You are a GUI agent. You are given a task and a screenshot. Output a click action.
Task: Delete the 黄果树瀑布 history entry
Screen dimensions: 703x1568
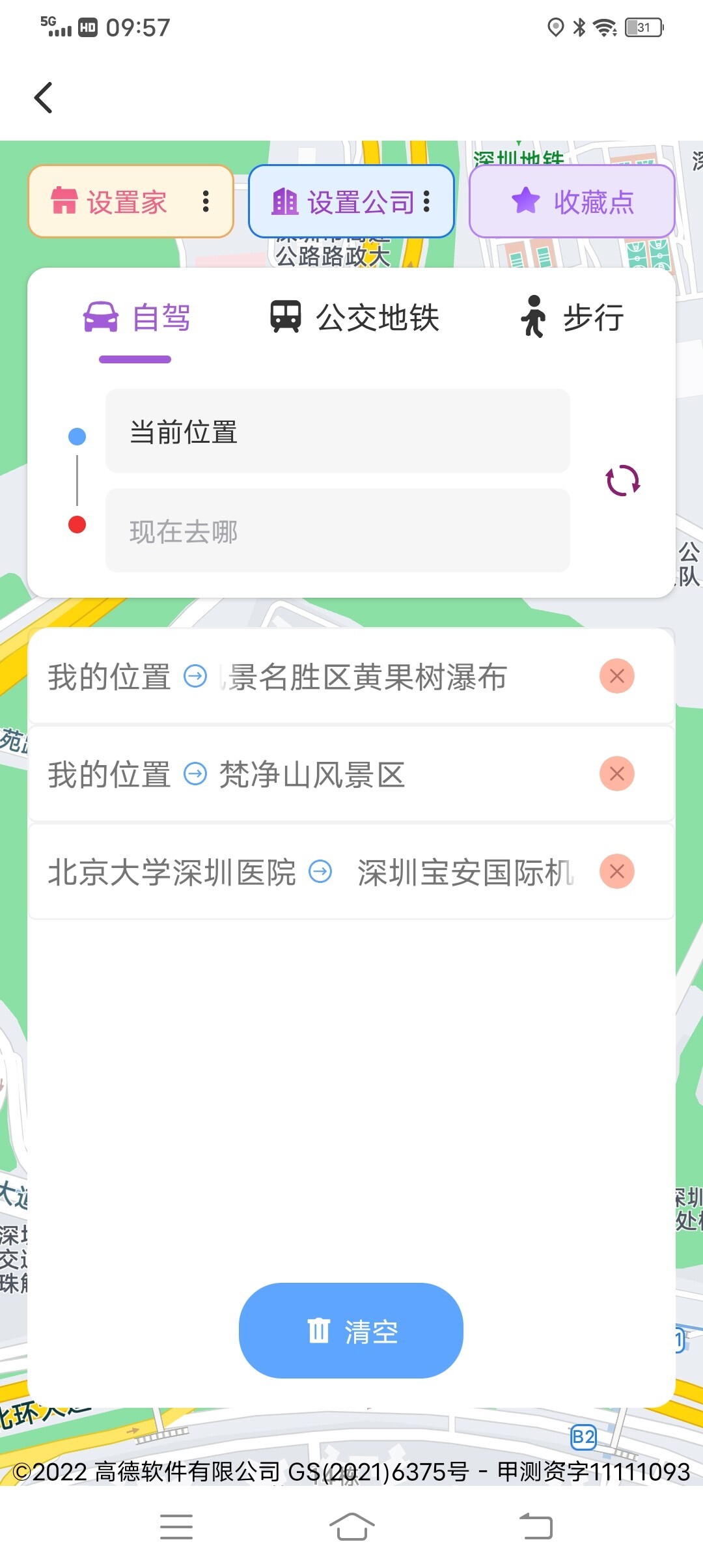point(616,677)
